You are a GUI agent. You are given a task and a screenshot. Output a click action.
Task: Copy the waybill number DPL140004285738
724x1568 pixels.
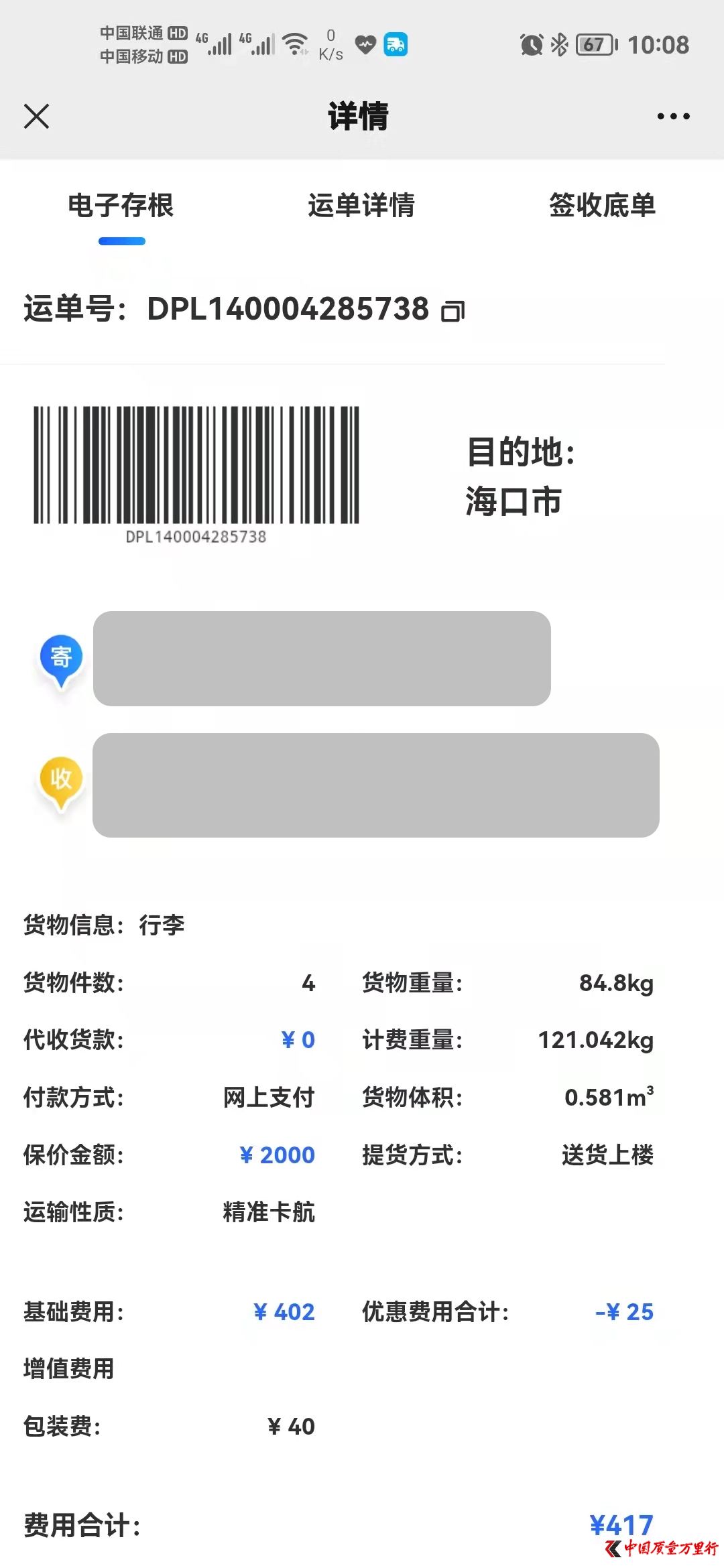452,311
